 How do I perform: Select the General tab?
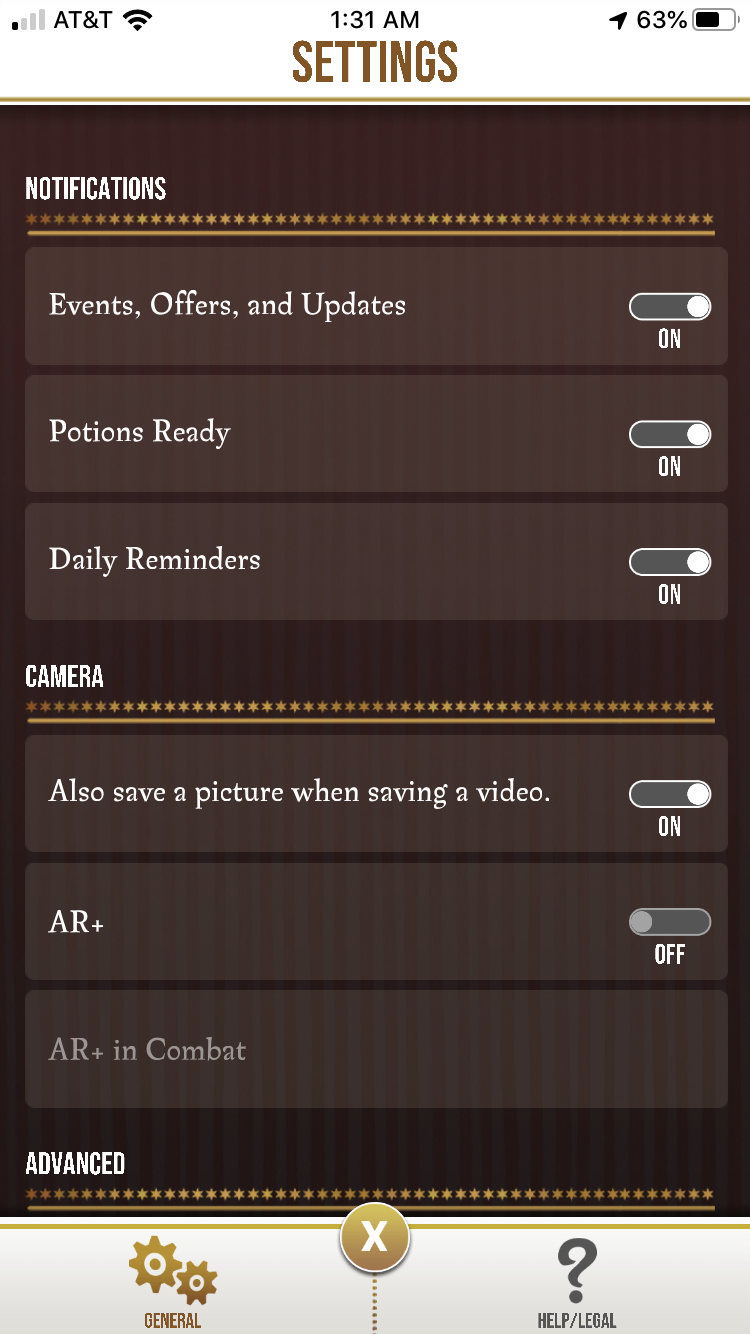[x=173, y=1283]
